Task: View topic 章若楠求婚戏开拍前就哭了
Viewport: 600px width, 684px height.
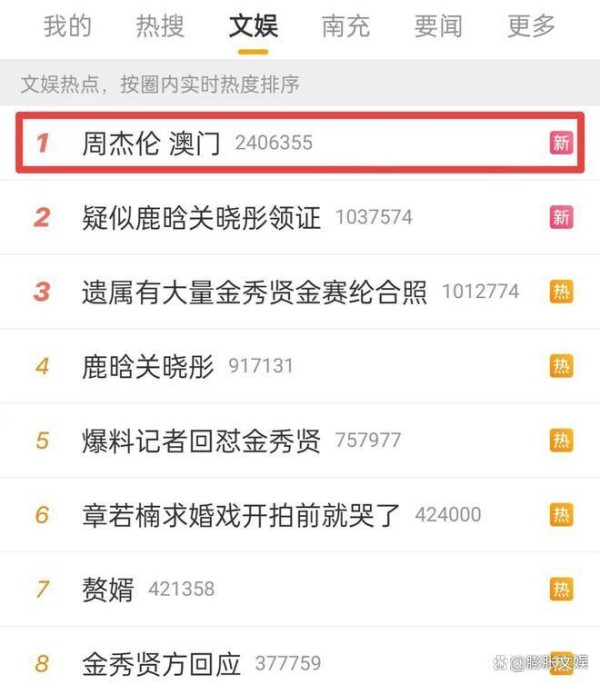Action: click(x=241, y=515)
